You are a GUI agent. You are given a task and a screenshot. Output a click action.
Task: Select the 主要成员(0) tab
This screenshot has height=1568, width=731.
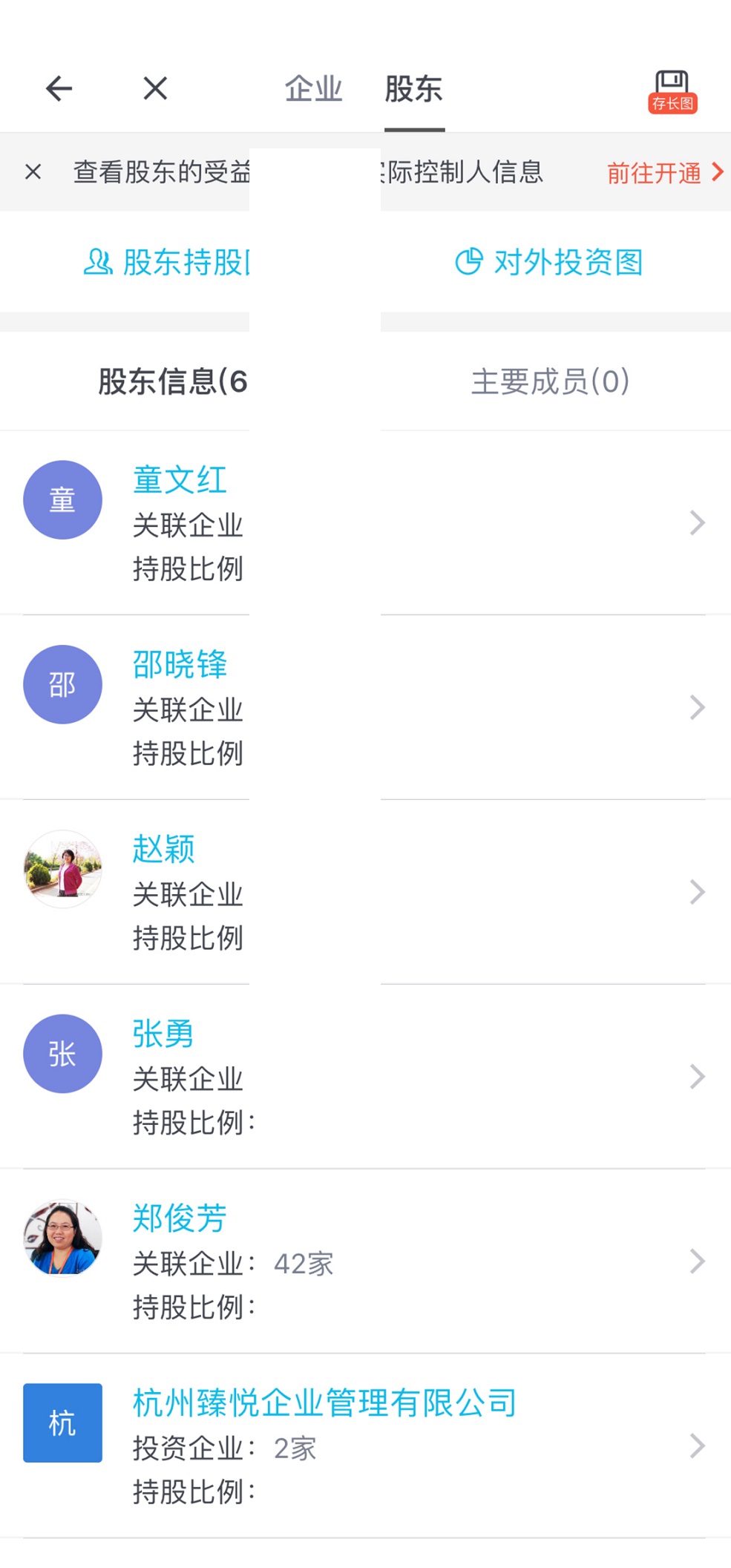click(551, 381)
